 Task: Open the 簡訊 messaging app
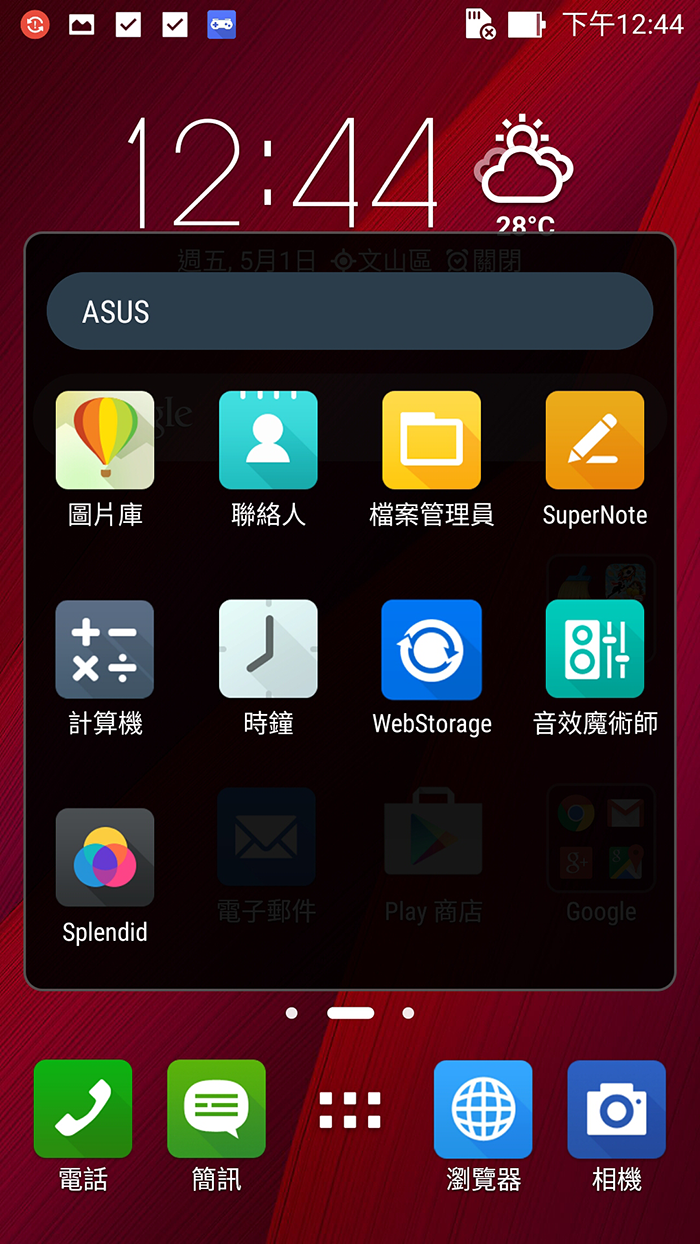tap(216, 1109)
